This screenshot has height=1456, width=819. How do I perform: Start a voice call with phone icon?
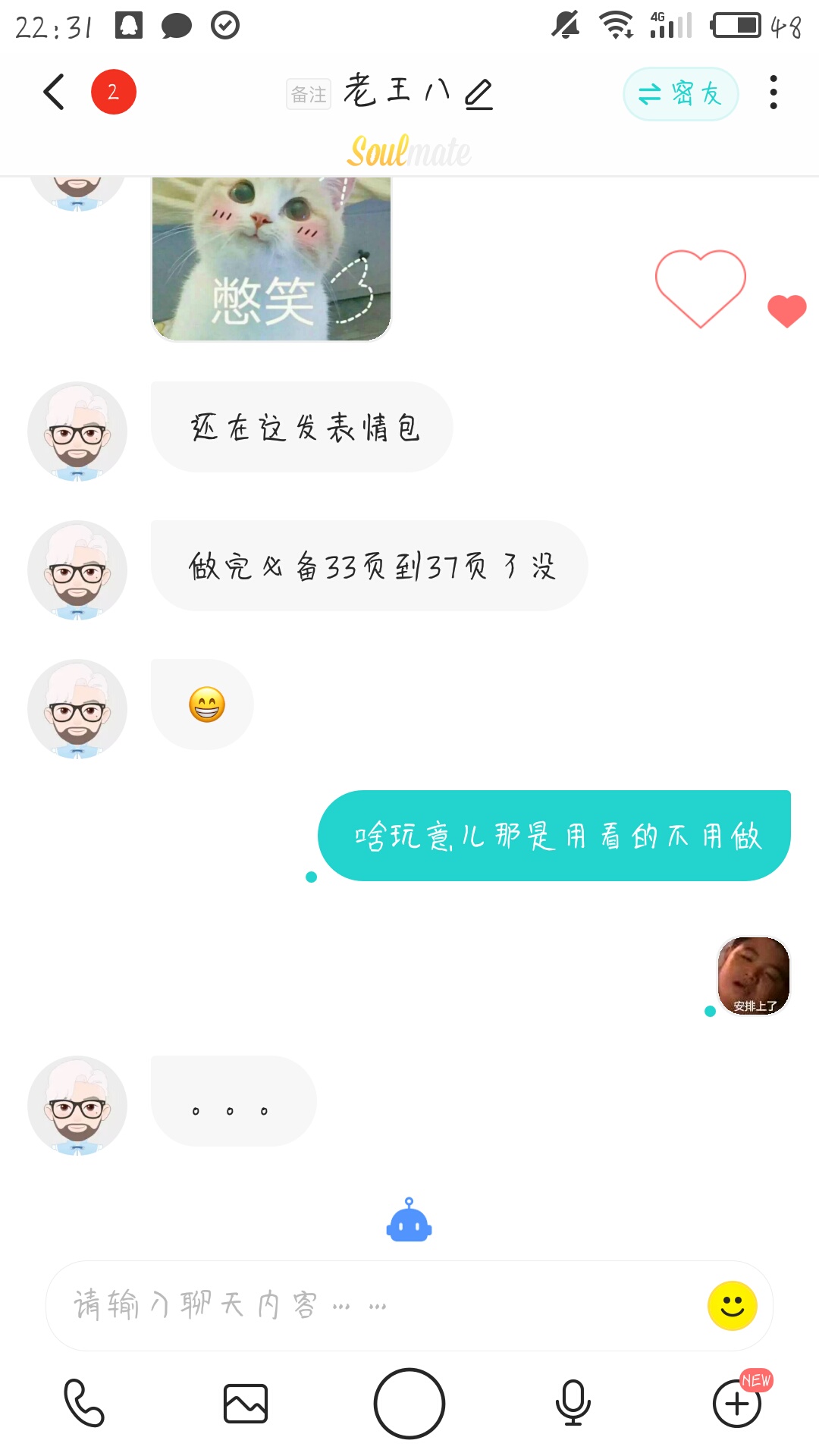[83, 1403]
